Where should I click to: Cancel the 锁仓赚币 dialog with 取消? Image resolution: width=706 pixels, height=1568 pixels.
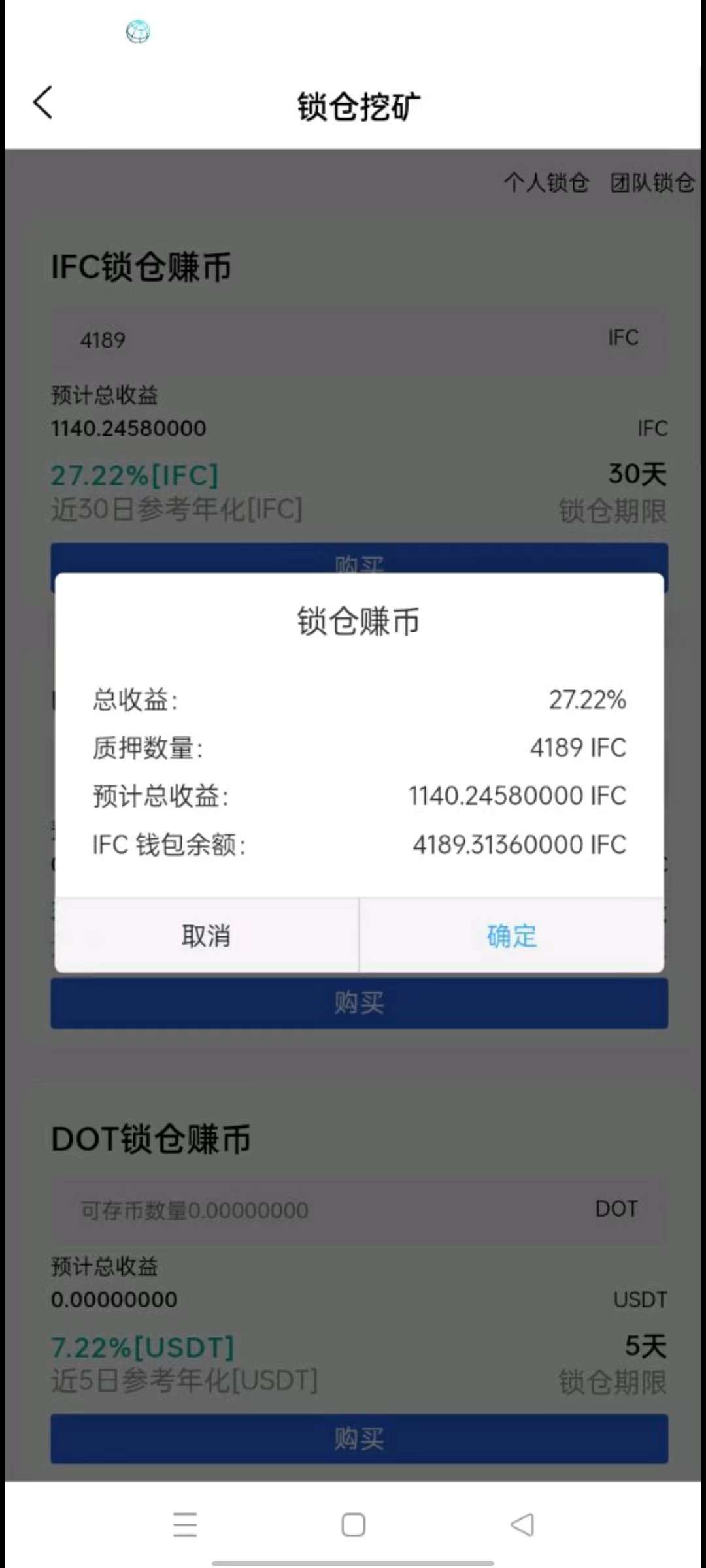(x=207, y=936)
